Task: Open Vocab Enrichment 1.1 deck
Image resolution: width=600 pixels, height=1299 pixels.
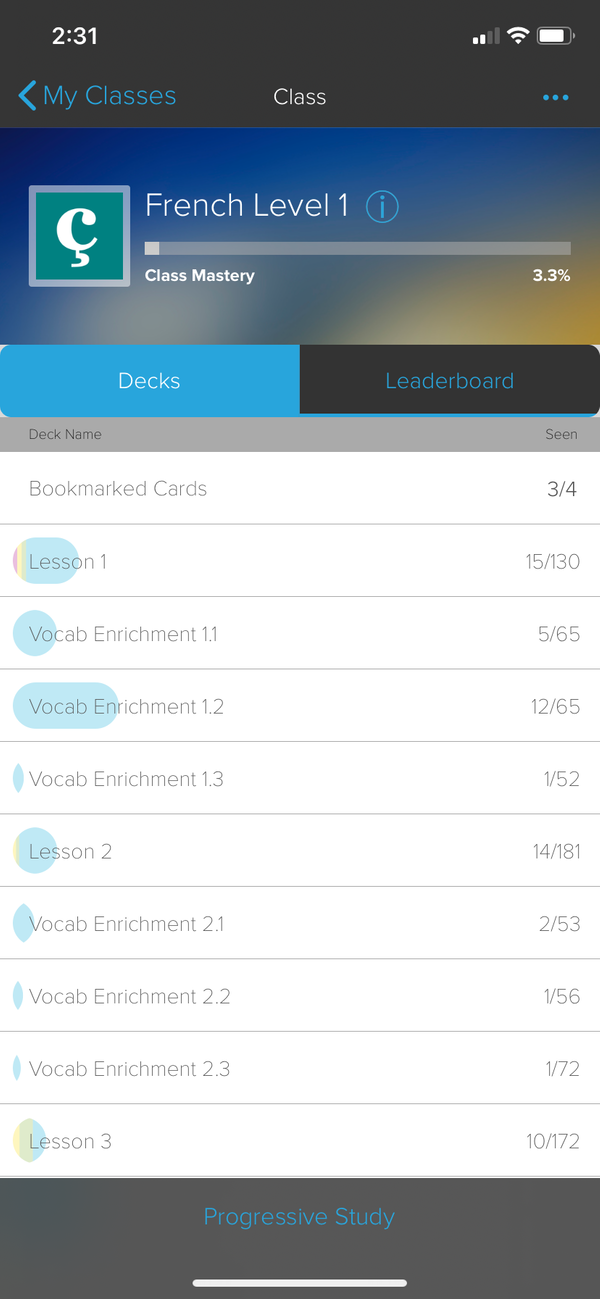Action: point(300,634)
